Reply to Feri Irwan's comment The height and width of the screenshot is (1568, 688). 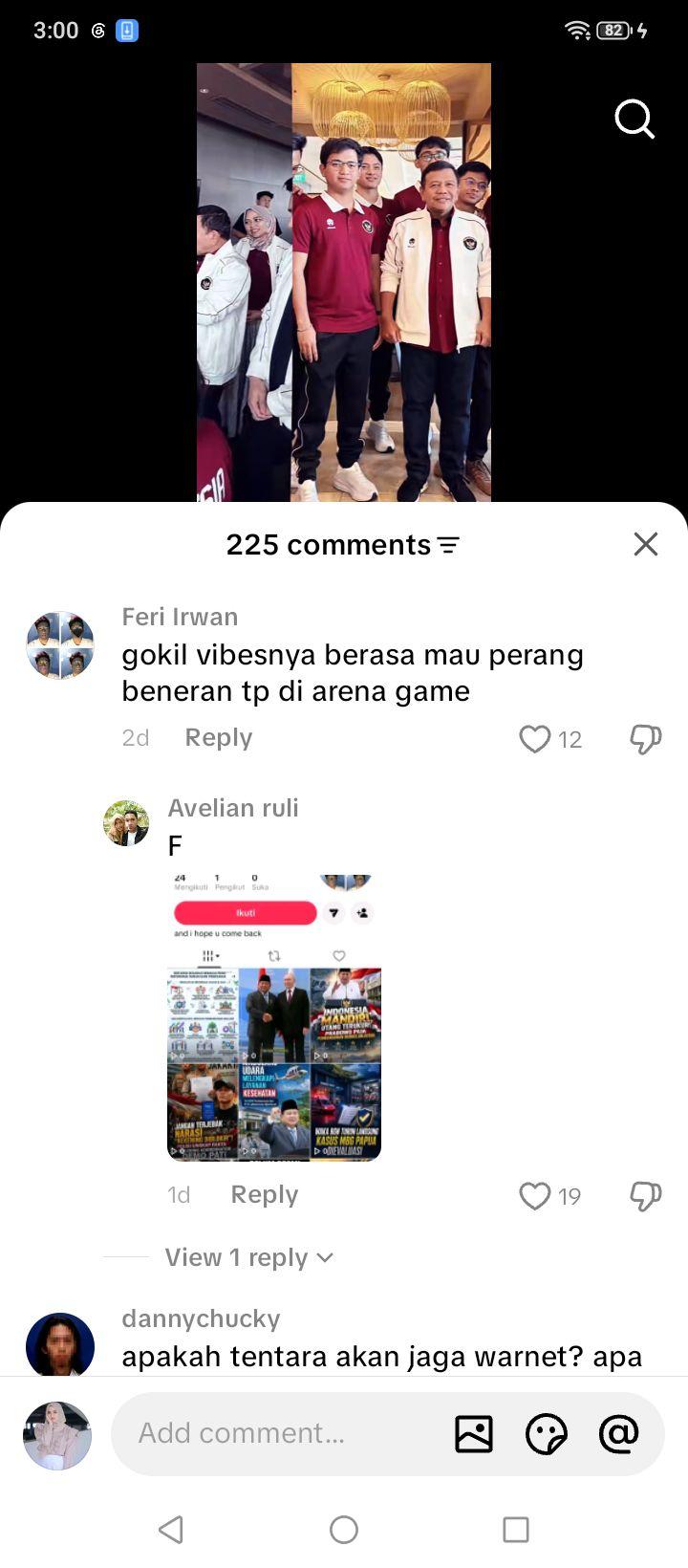tap(219, 738)
